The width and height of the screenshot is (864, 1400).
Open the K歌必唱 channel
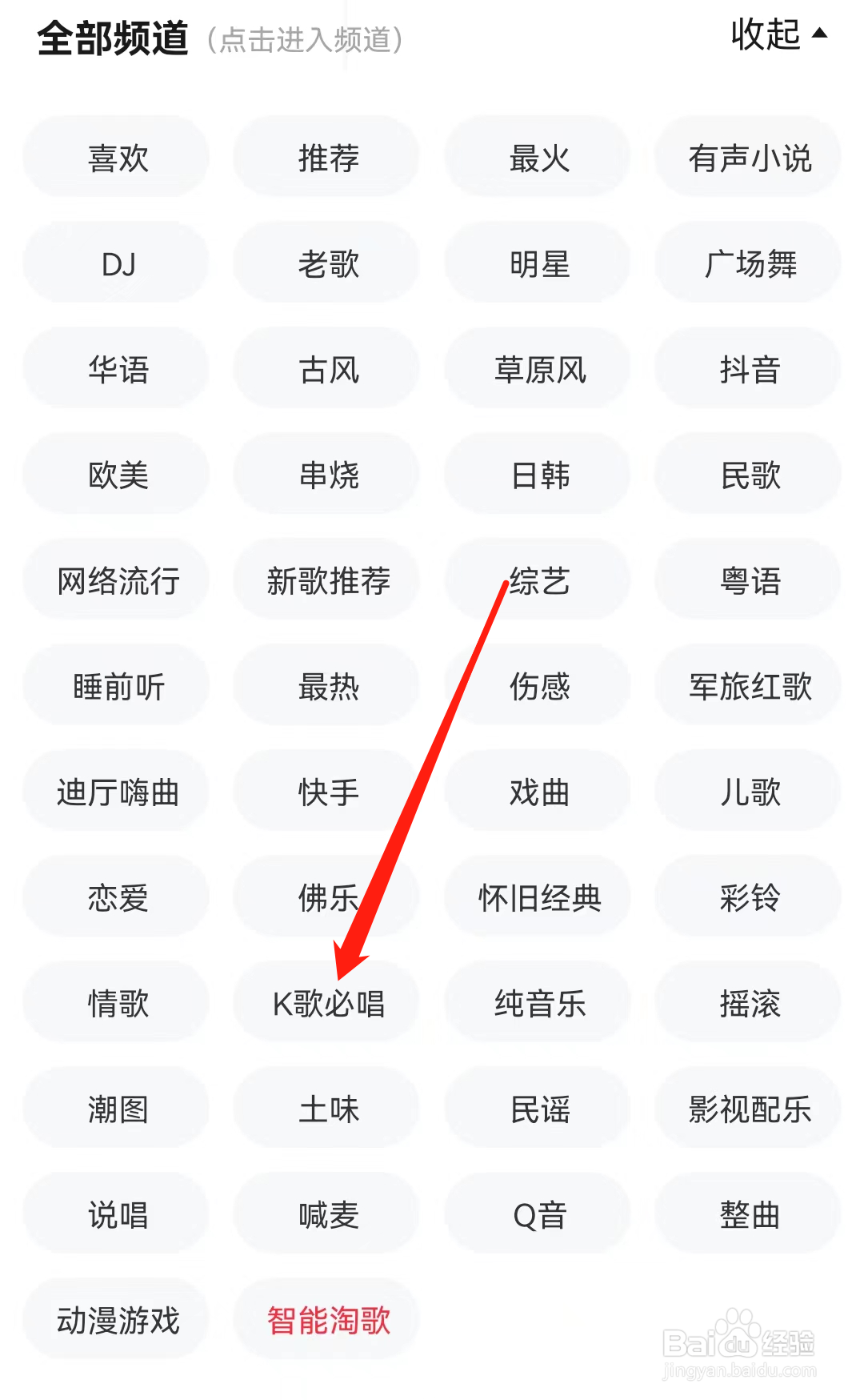326,1002
